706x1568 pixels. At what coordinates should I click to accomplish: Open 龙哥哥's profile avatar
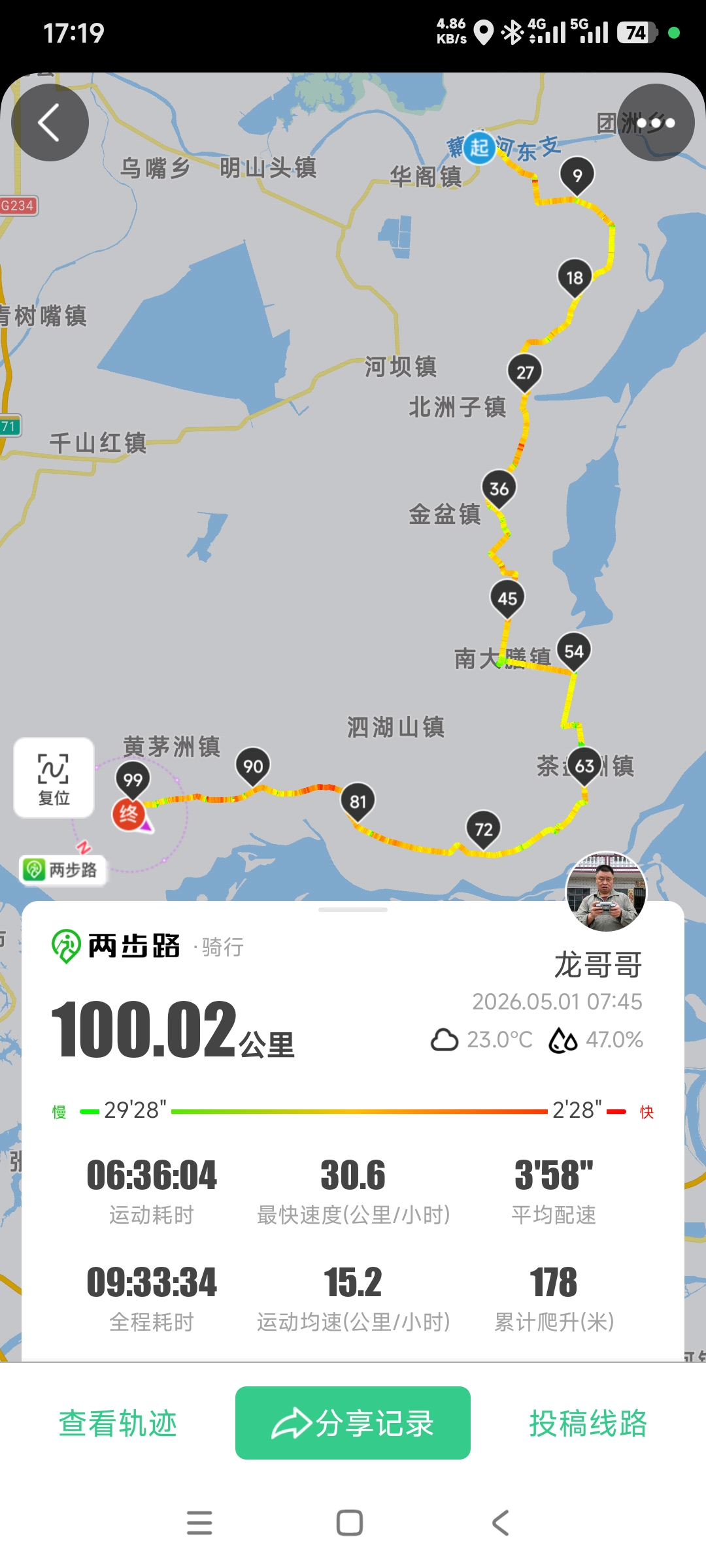click(606, 891)
